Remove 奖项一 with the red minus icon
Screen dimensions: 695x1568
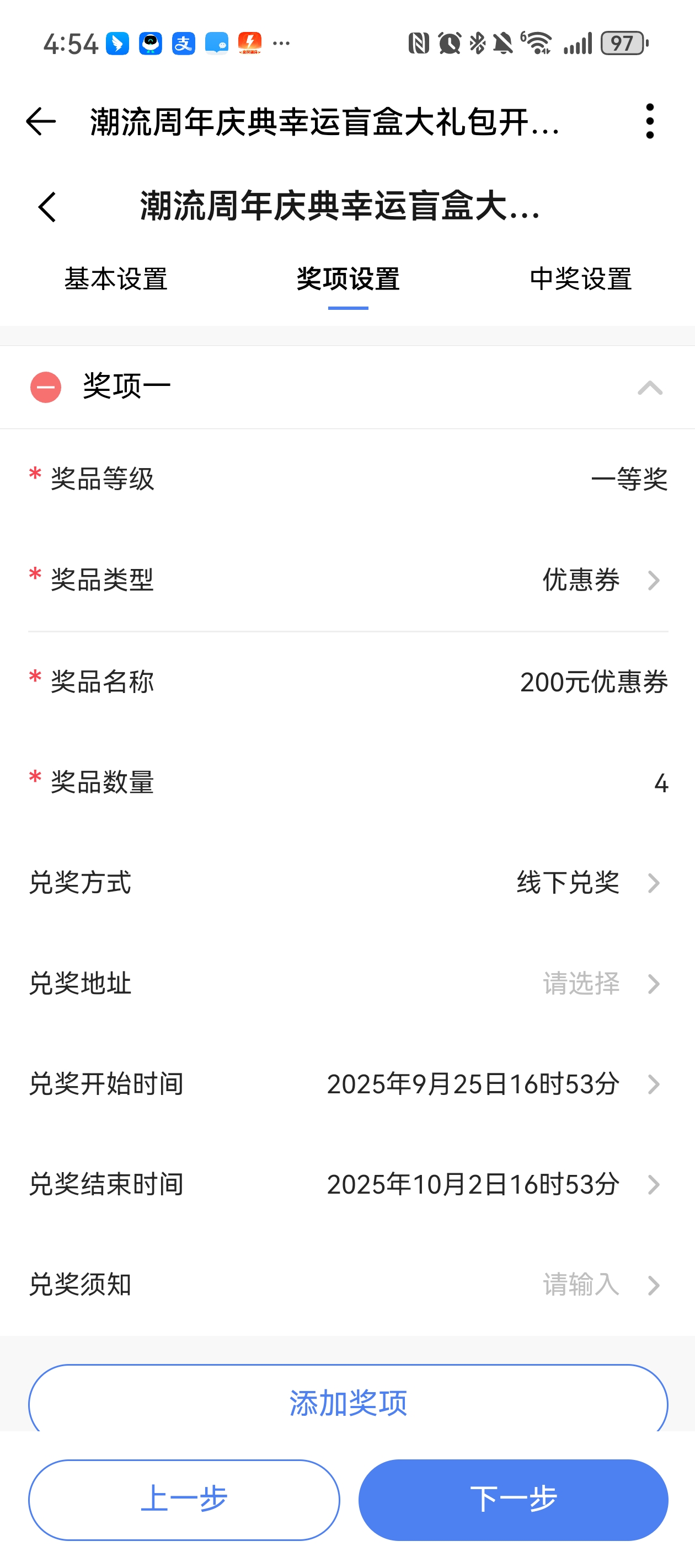coord(46,387)
